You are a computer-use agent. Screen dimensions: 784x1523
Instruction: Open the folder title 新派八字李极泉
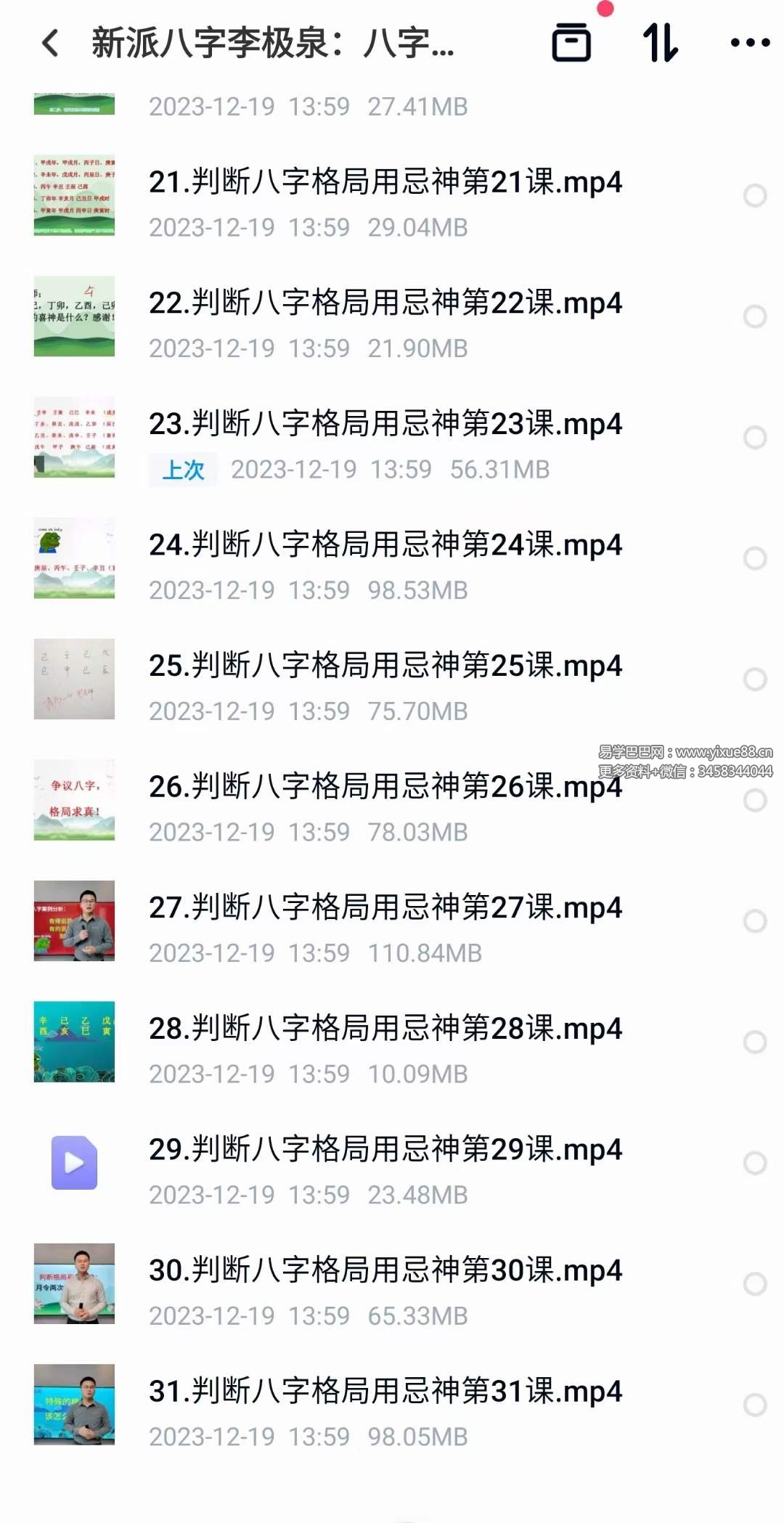[x=272, y=44]
